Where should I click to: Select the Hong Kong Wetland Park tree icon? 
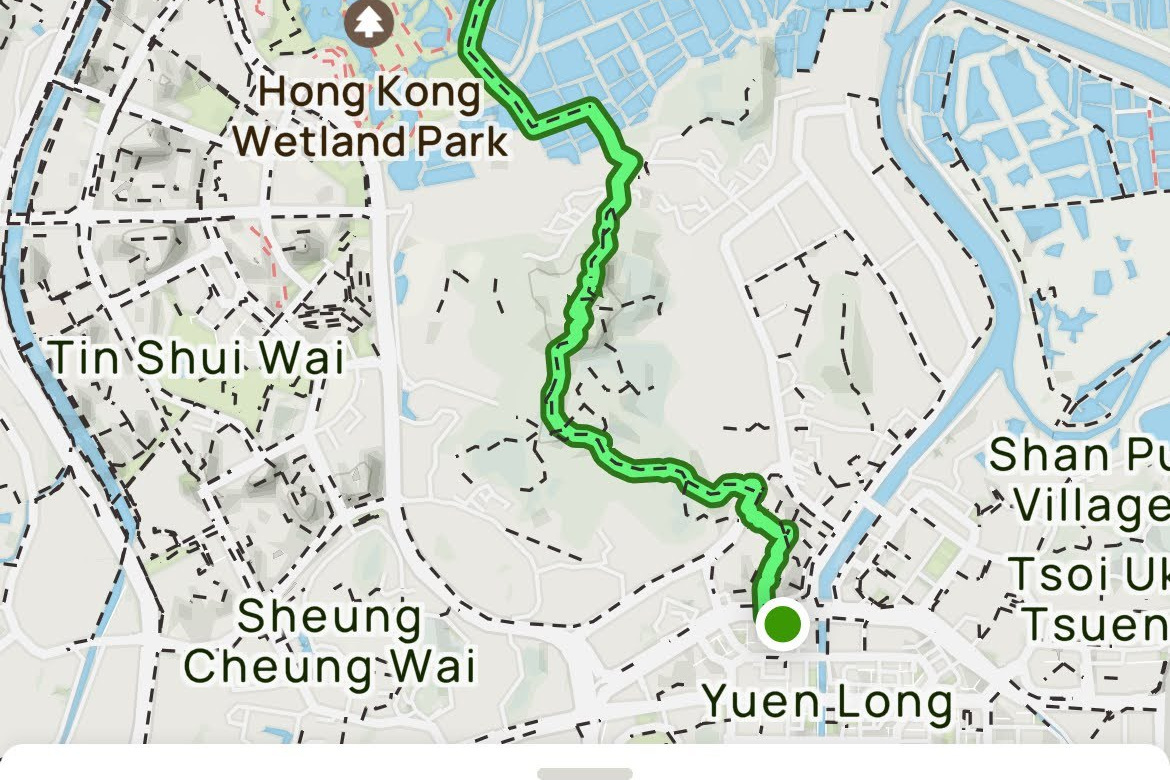tap(370, 22)
